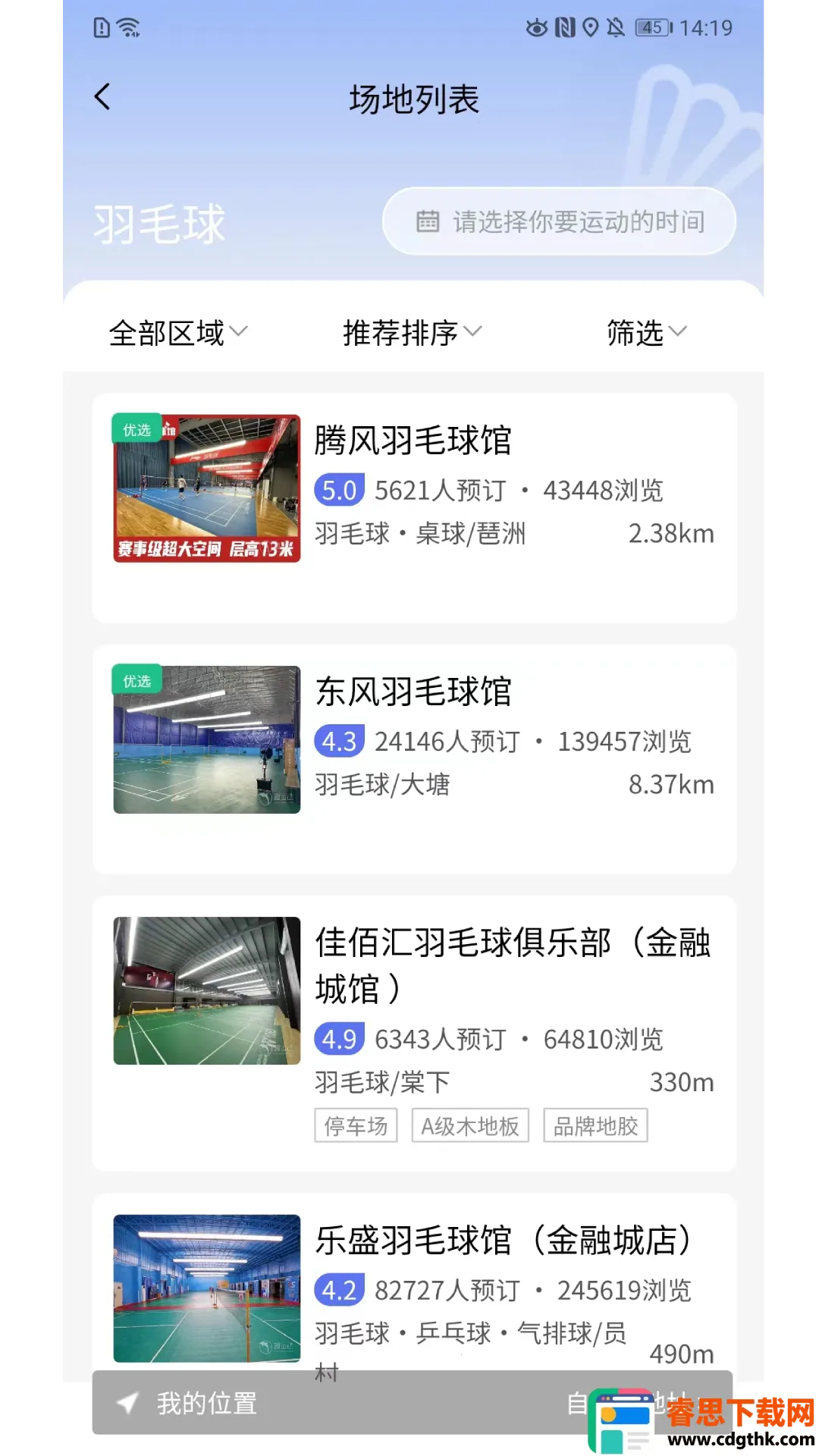This screenshot has height=1456, width=819.
Task: Open the 筛选 filter options
Action: tap(646, 333)
